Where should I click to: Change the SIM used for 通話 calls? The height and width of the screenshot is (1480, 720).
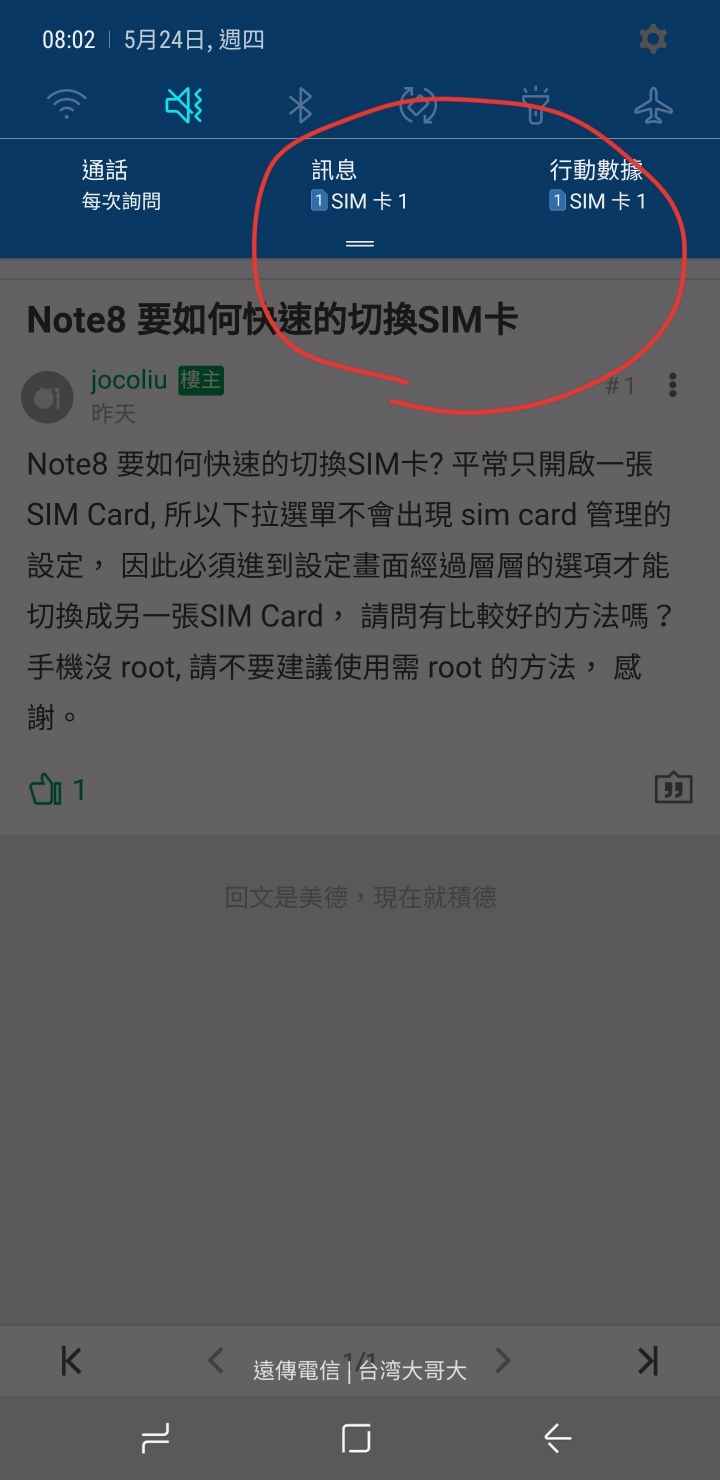tap(121, 186)
